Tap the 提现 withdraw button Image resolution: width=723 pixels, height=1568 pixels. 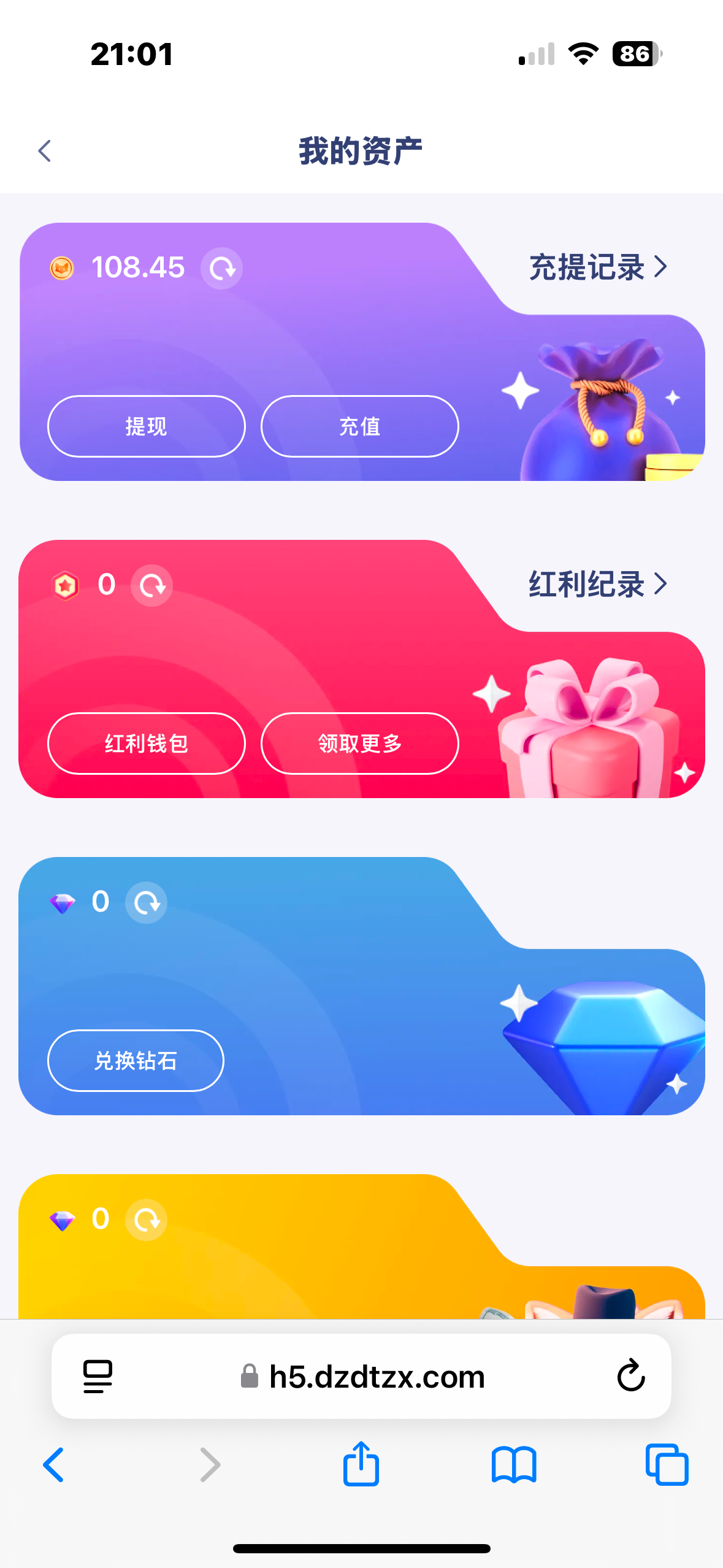point(146,426)
